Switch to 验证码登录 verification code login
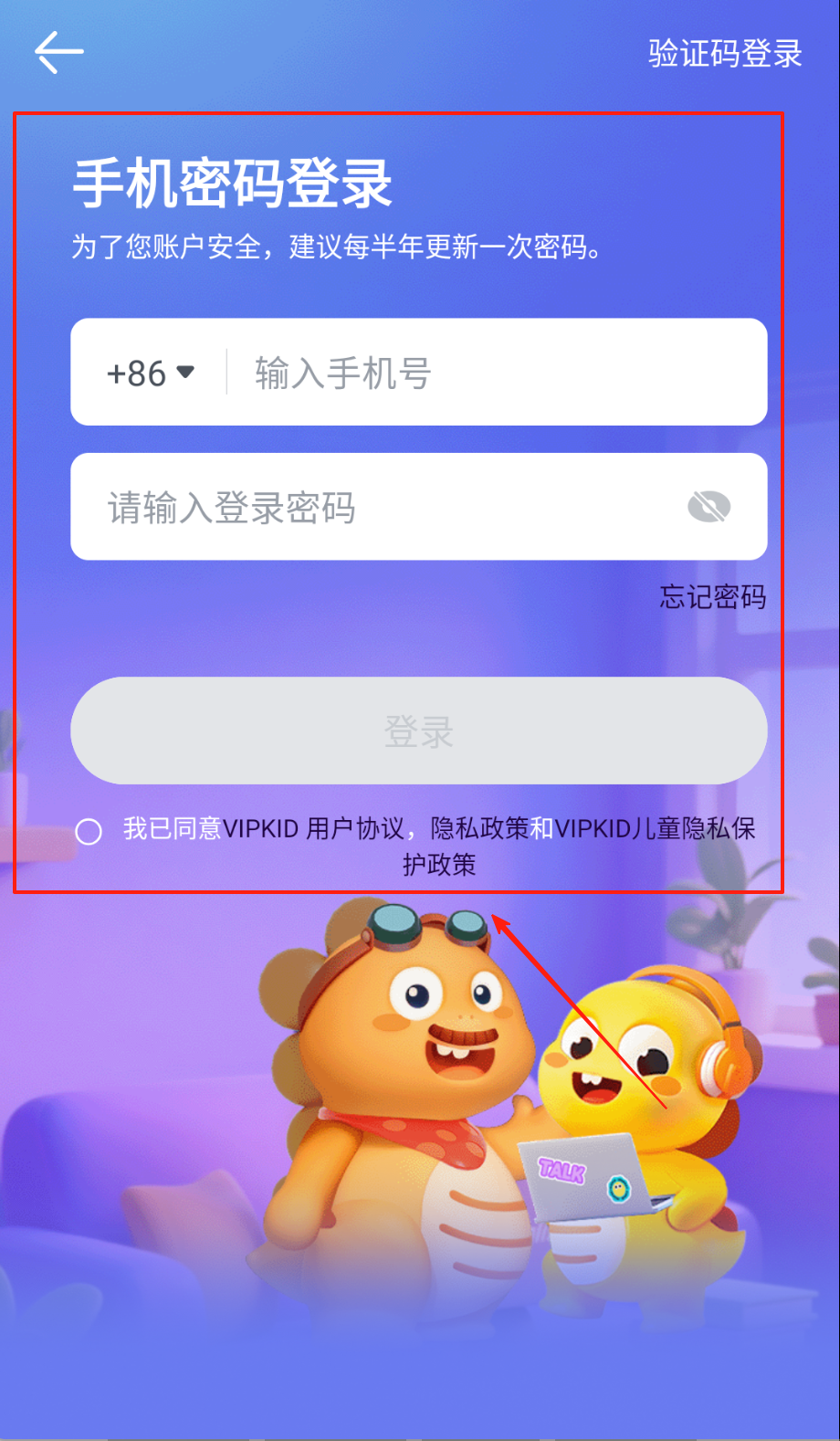Image resolution: width=840 pixels, height=1441 pixels. click(725, 53)
